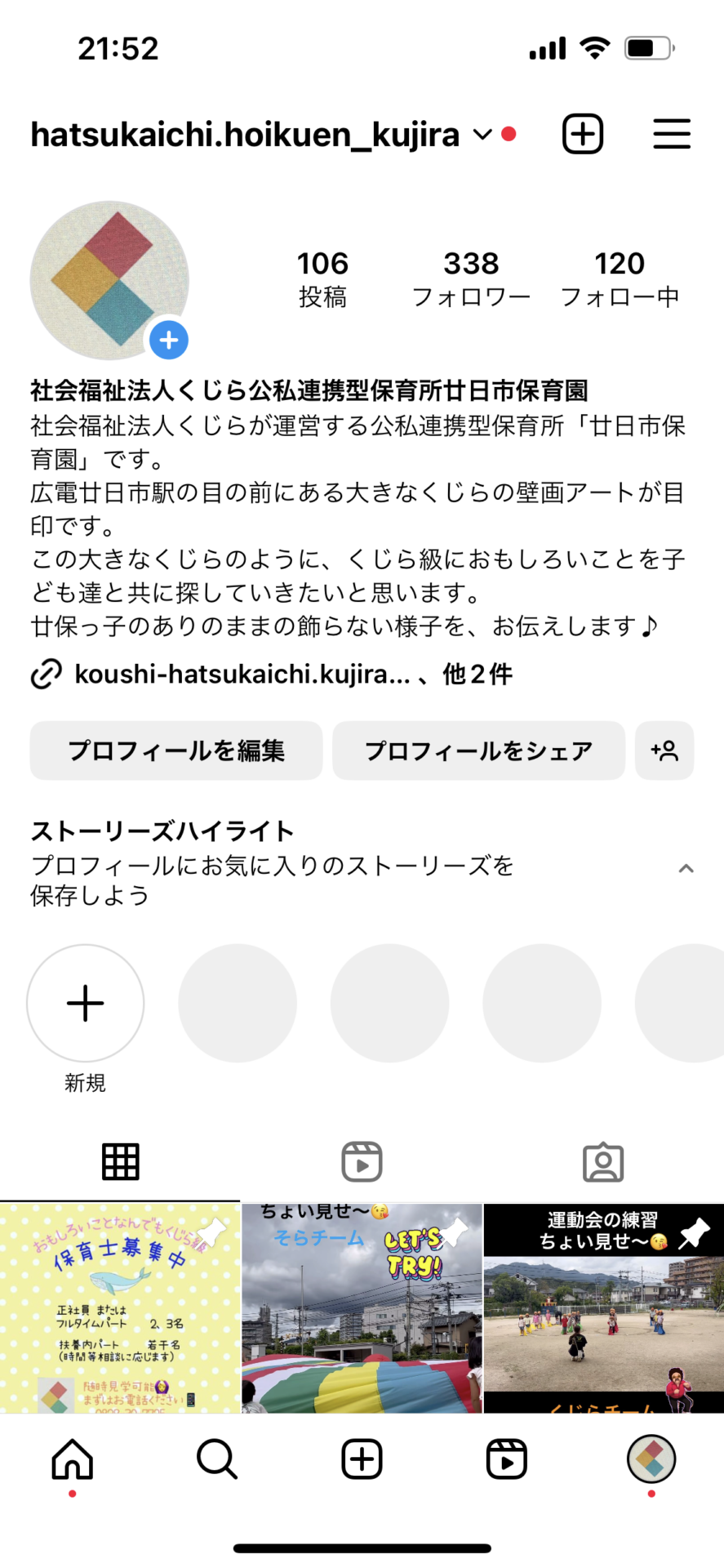Open the pinned 保育士募集中 post
This screenshot has width=724, height=1568.
(120, 1307)
